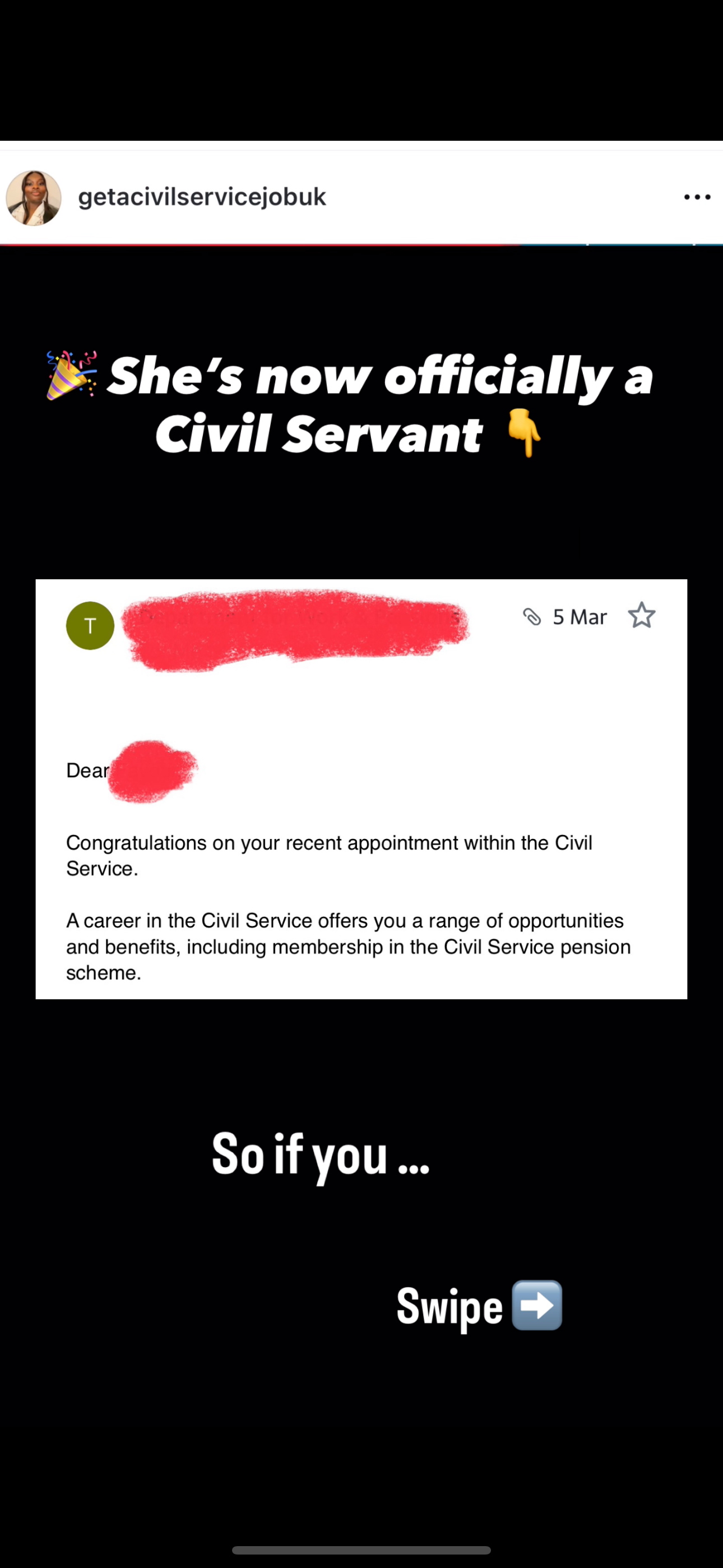
Task: Open getacivilservicejobuk profile via username
Action: point(202,197)
